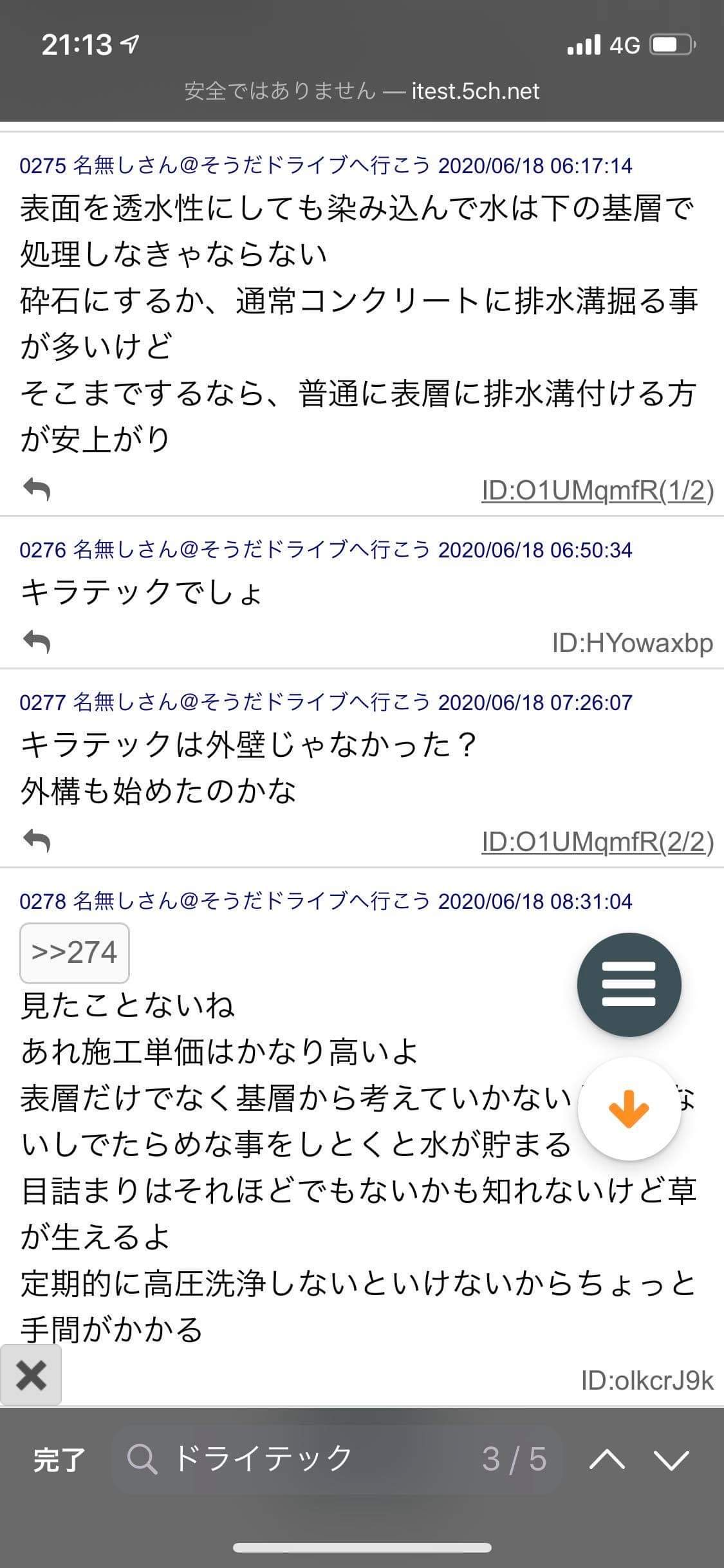Open the >>274 anchor reference
The image size is (724, 1568).
pyautogui.click(x=75, y=953)
